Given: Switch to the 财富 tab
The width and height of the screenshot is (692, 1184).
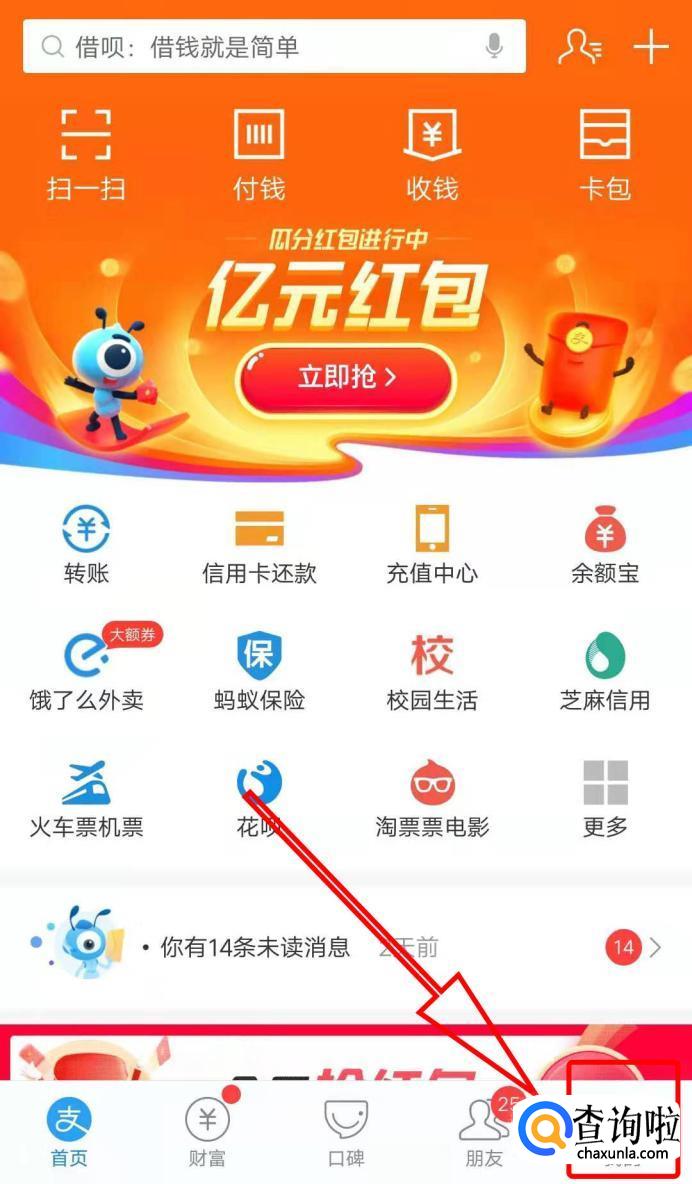Looking at the screenshot, I should (x=208, y=1130).
